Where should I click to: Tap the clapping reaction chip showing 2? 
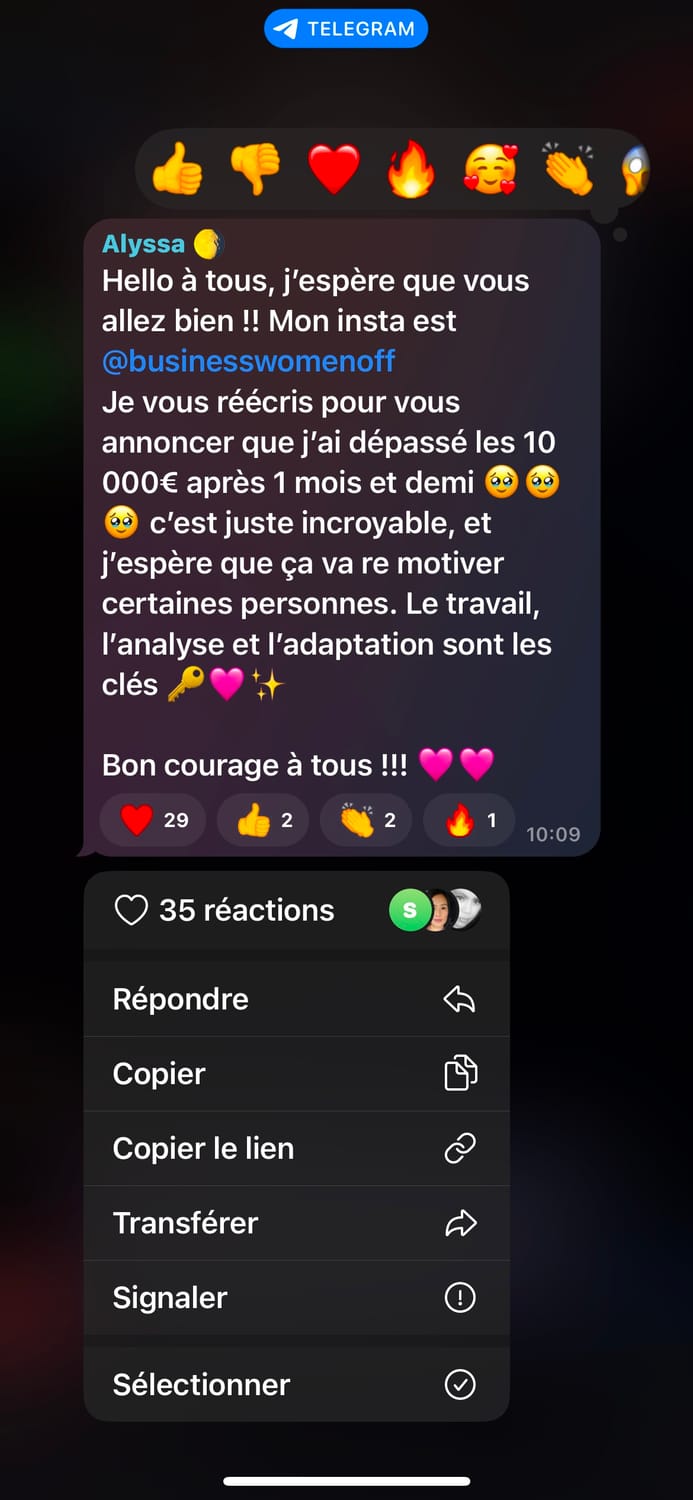pyautogui.click(x=366, y=820)
